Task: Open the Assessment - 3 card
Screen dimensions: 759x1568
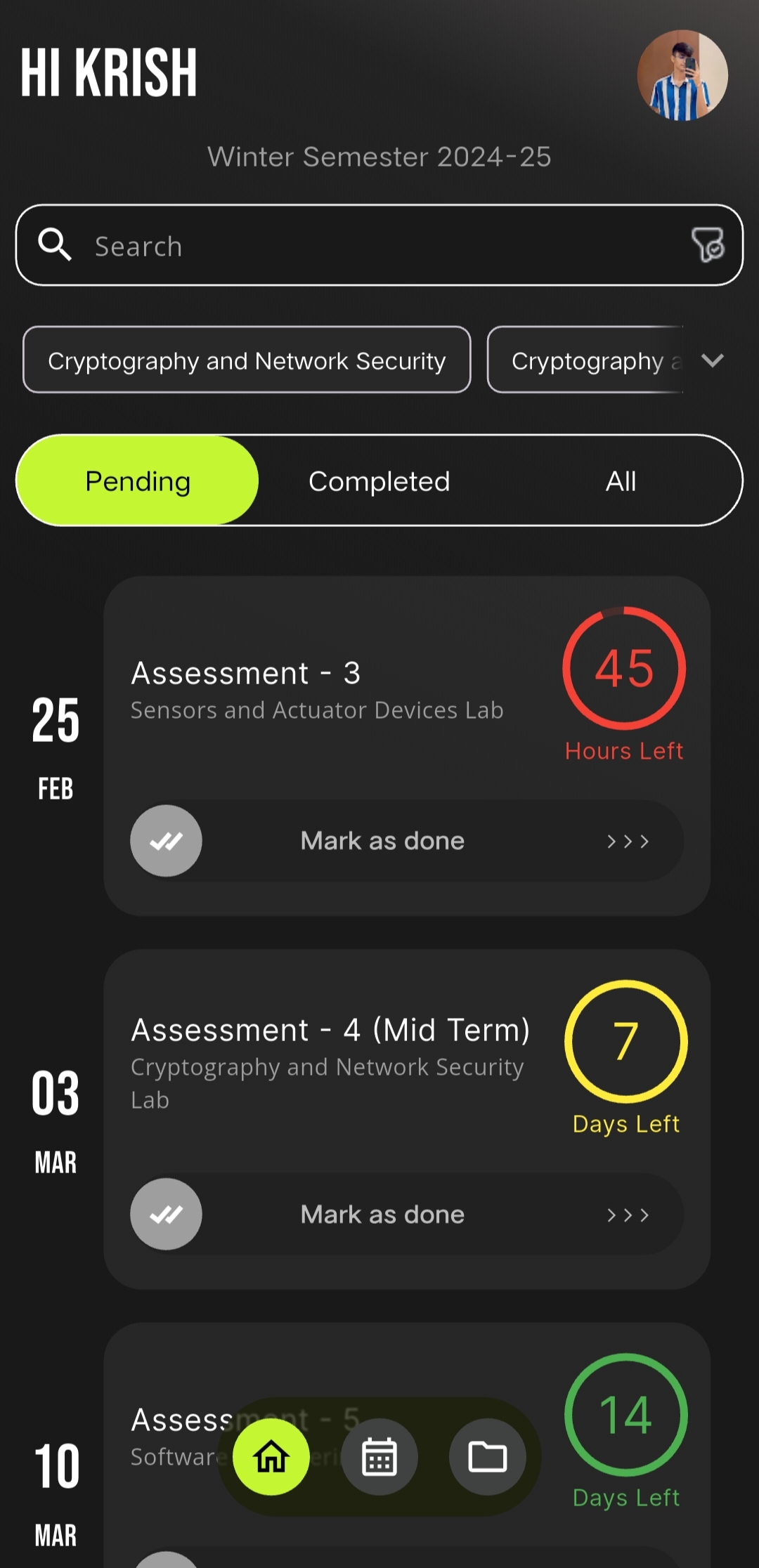Action: pos(316,688)
